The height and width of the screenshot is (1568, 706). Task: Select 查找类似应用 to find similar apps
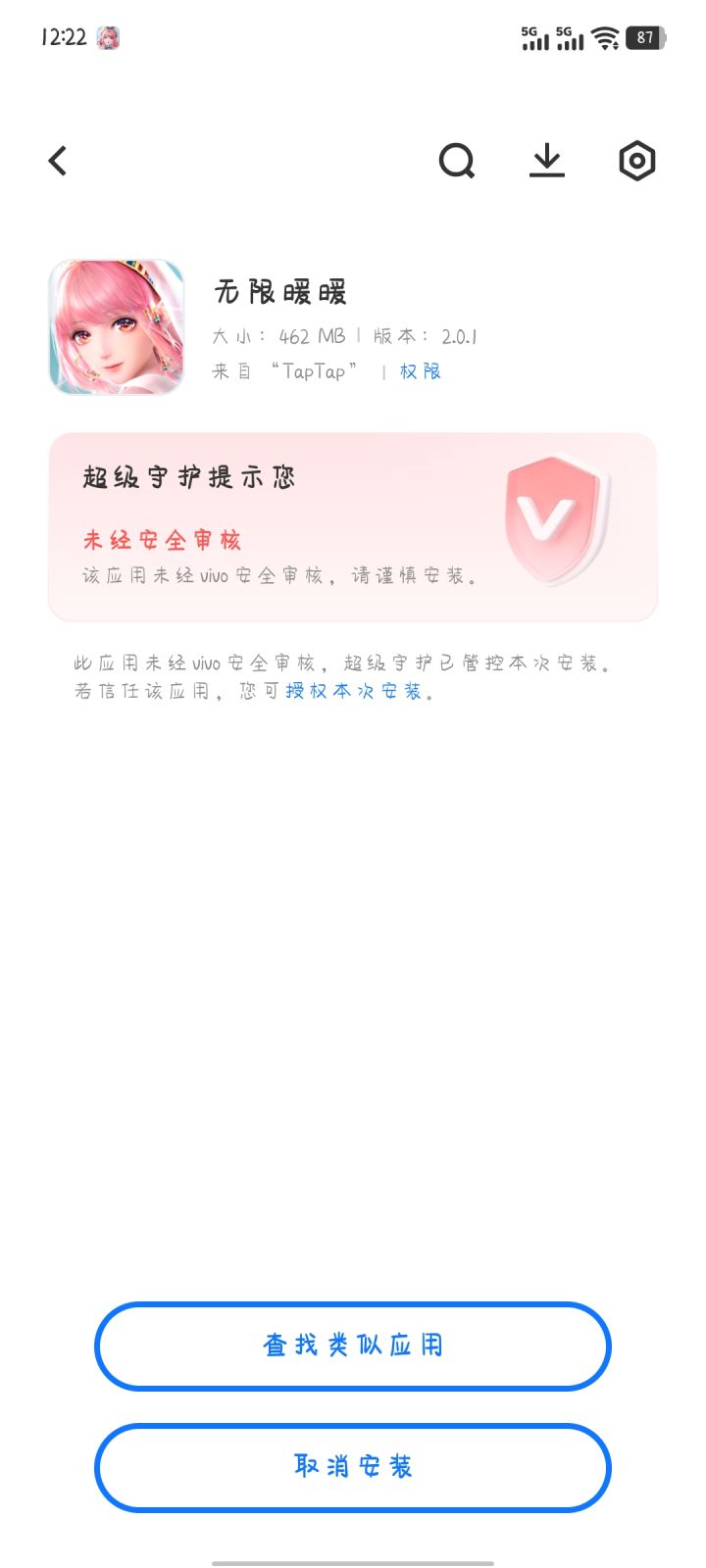(x=353, y=1347)
